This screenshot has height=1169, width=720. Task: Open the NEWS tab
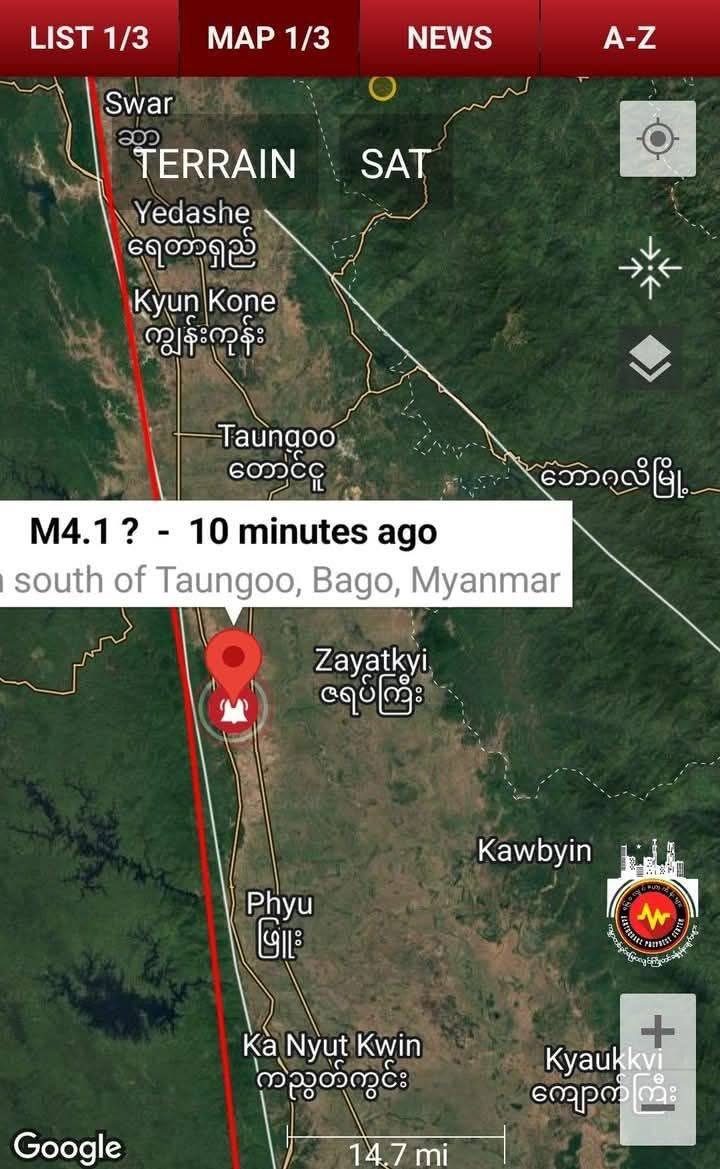pyautogui.click(x=449, y=38)
